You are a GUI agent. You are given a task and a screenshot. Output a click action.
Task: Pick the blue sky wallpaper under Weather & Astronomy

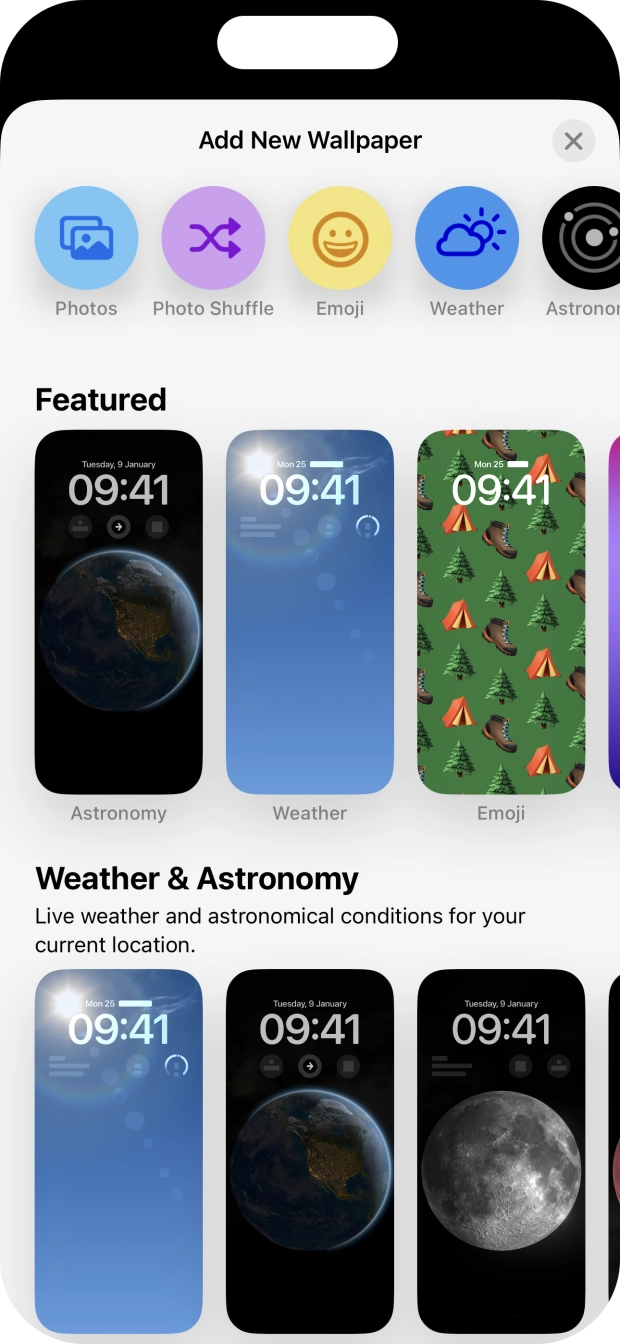(119, 1150)
